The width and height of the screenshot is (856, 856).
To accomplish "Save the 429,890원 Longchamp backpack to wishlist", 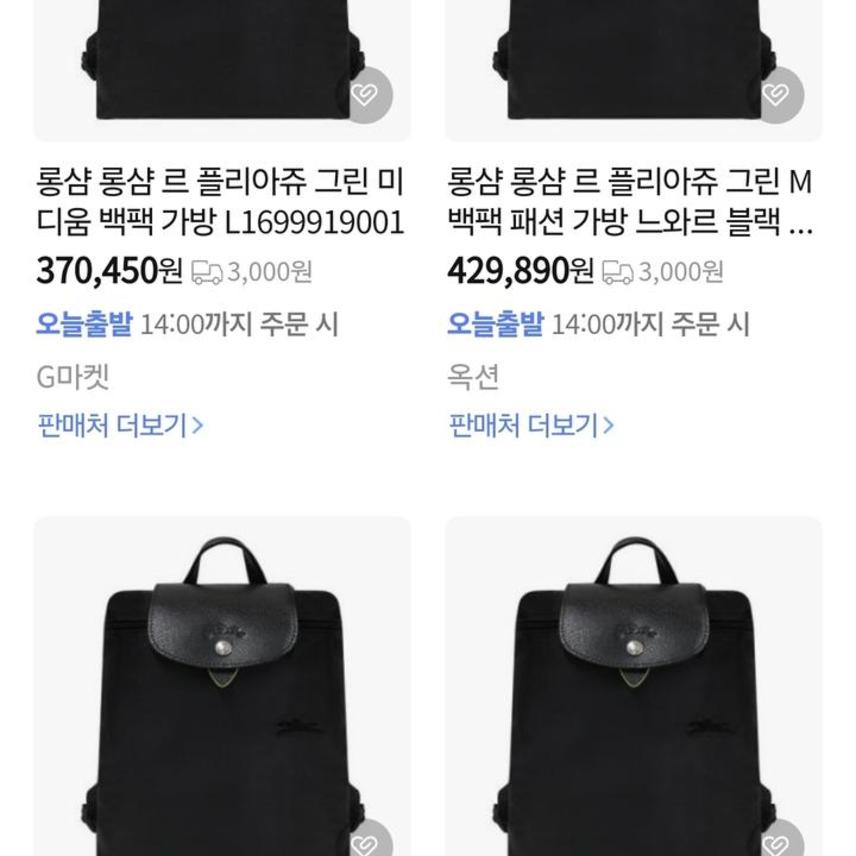I will coord(776,96).
